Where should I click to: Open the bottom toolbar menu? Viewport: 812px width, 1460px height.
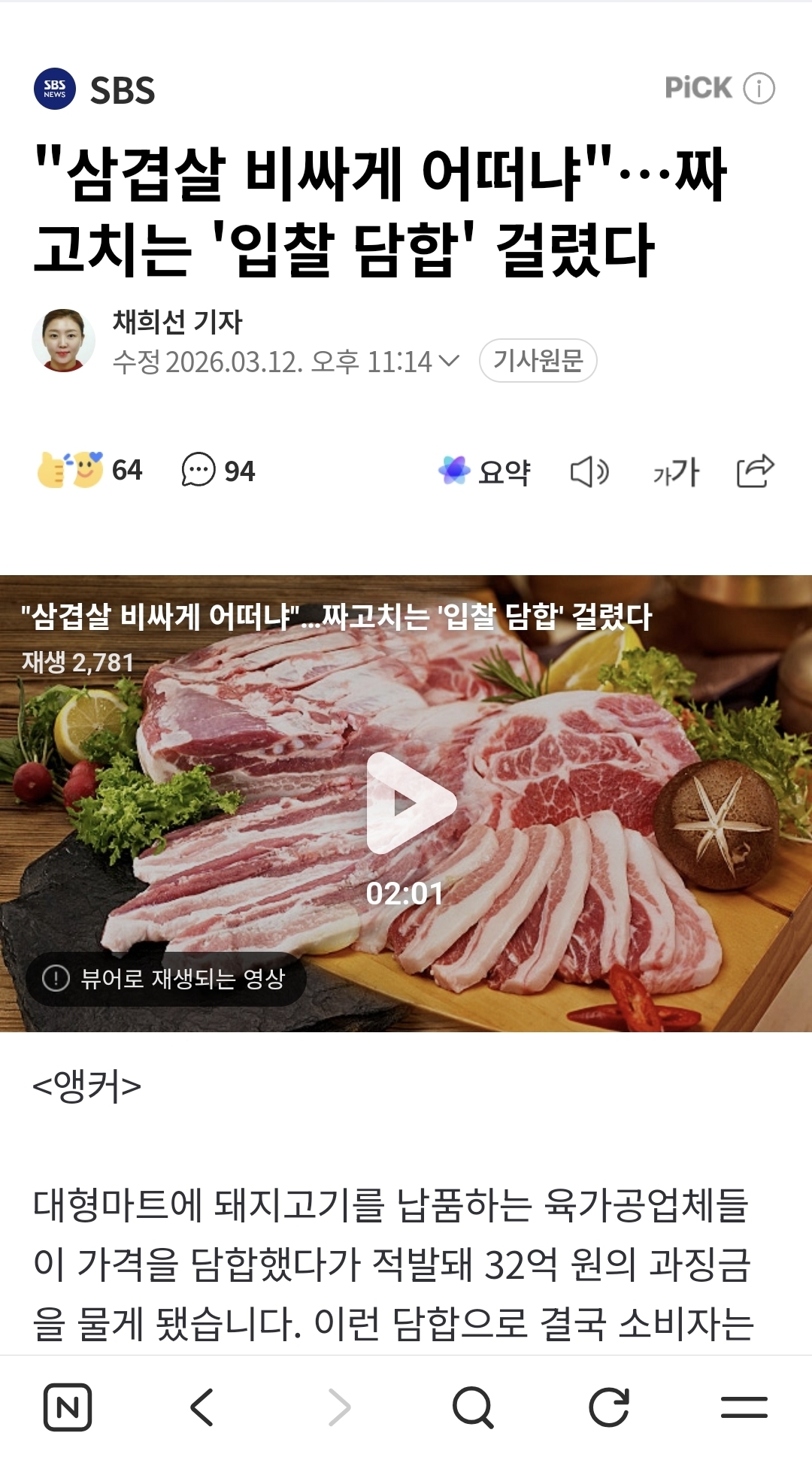click(x=744, y=1407)
